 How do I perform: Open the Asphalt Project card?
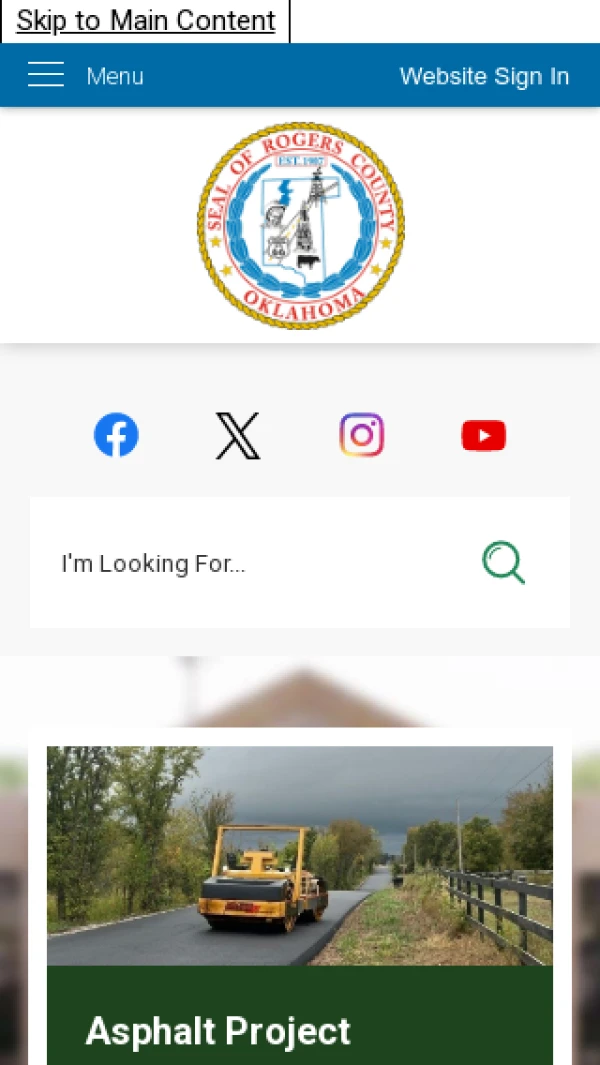pos(300,900)
